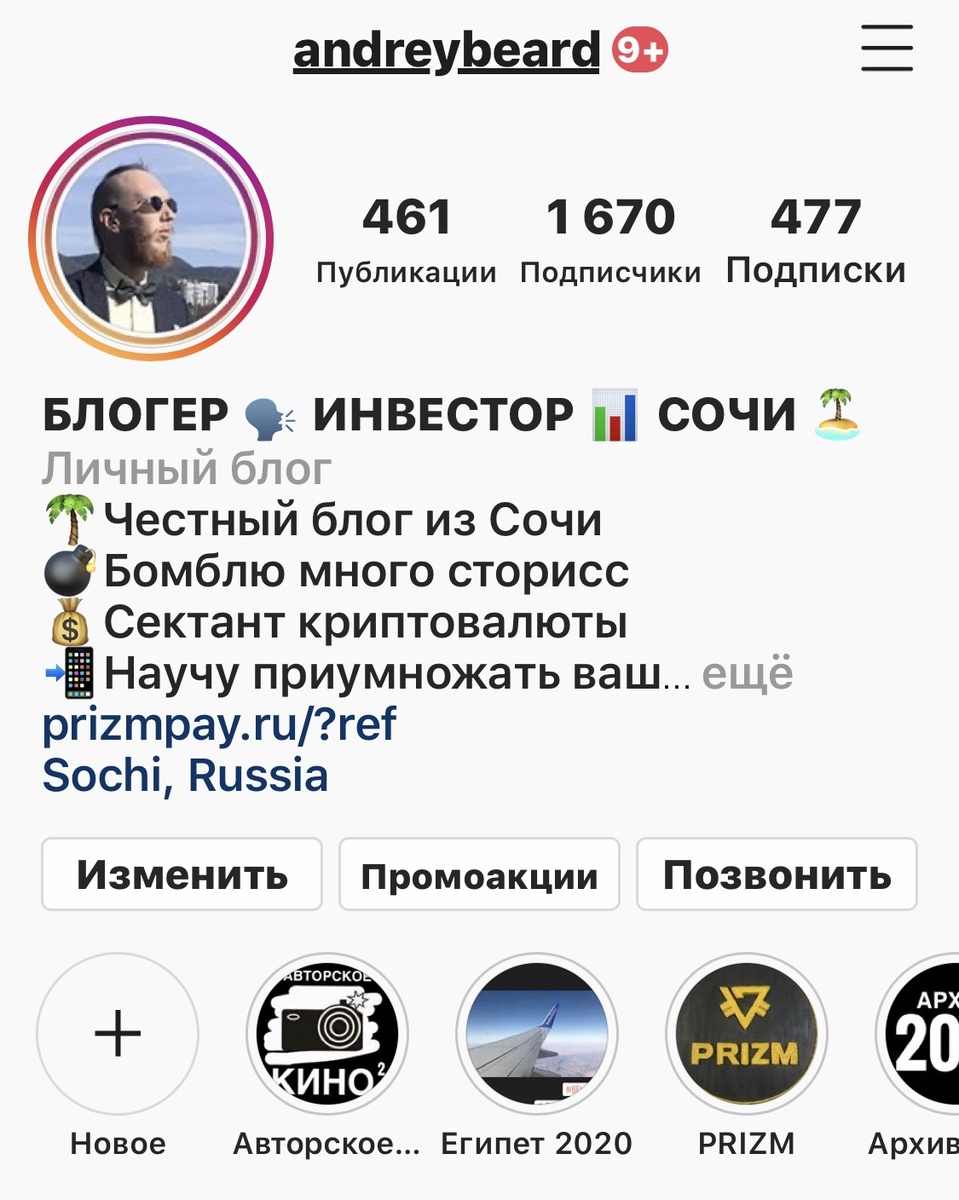Viewport: 959px width, 1200px height.
Task: Open the hamburger menu icon
Action: [x=886, y=49]
